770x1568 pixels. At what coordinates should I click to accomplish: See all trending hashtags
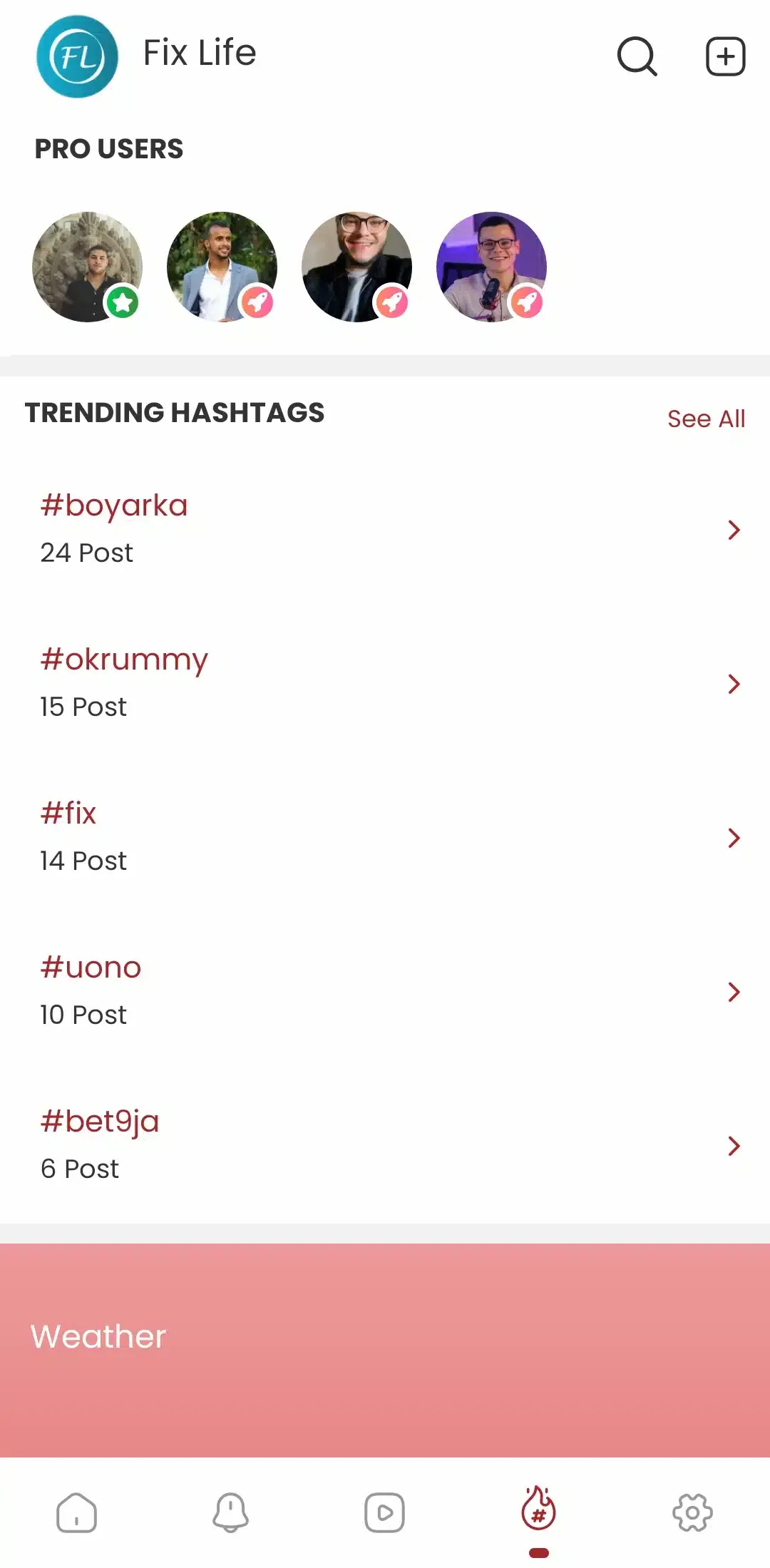[706, 419]
